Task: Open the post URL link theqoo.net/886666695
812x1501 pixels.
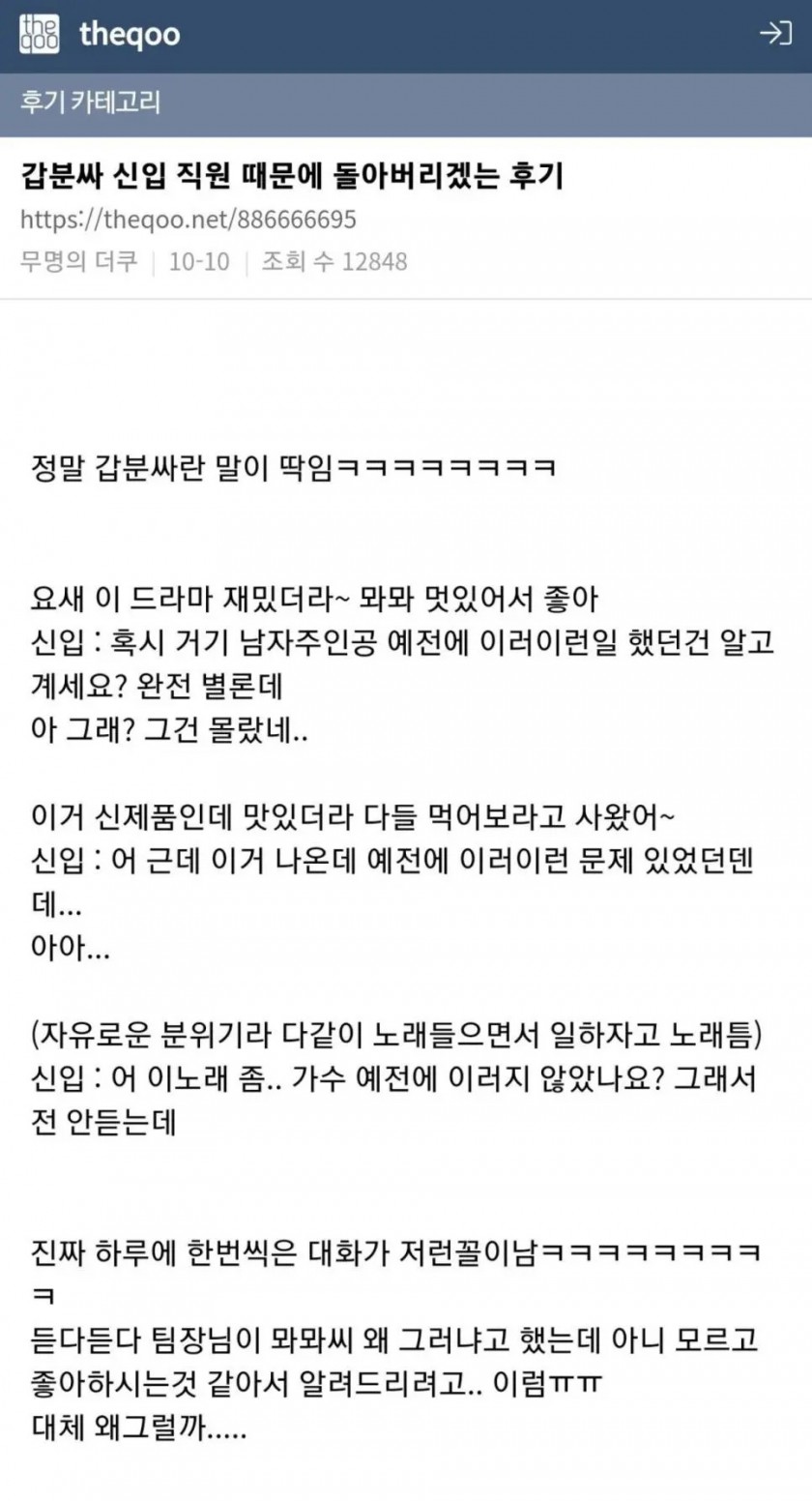Action: (x=188, y=220)
